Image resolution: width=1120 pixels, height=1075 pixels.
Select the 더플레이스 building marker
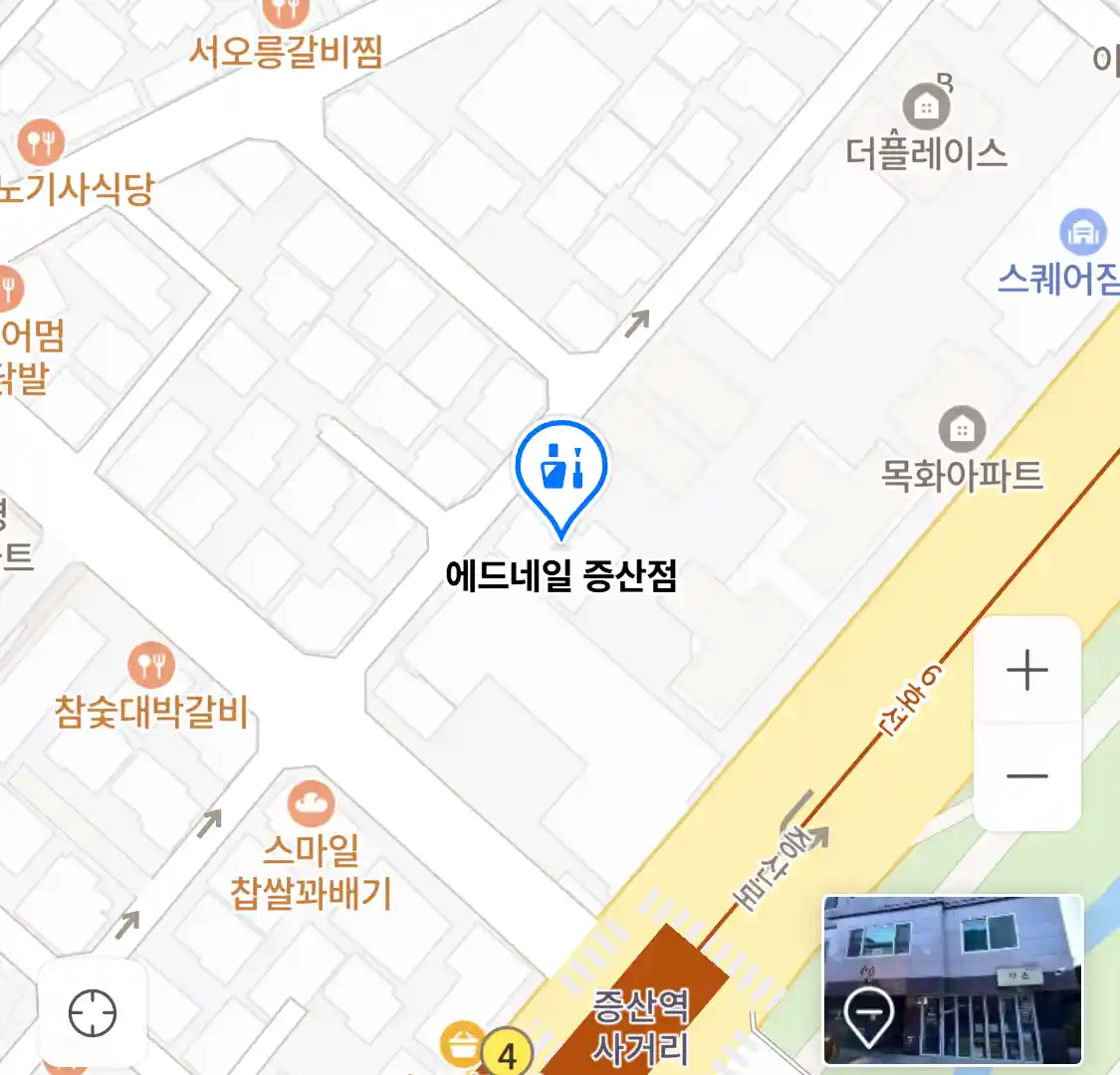click(926, 107)
